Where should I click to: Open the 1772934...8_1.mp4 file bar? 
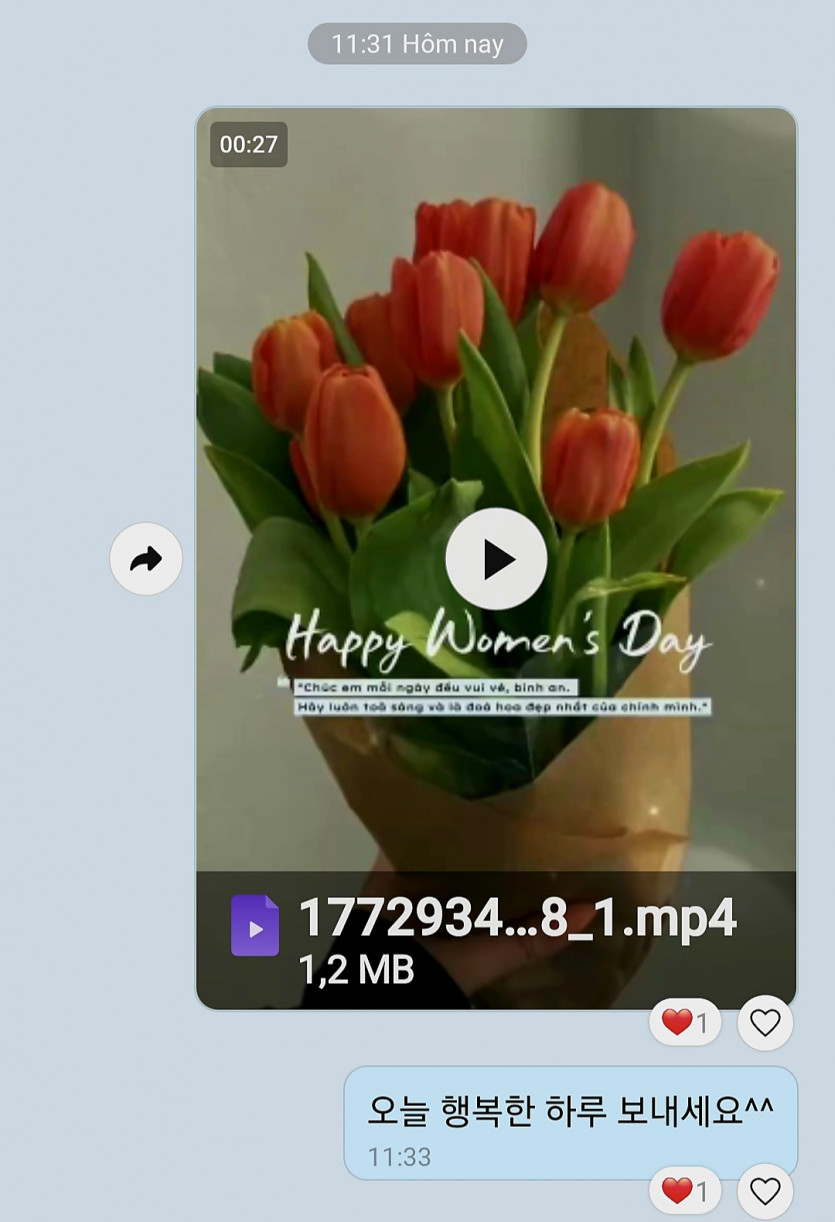click(x=496, y=938)
